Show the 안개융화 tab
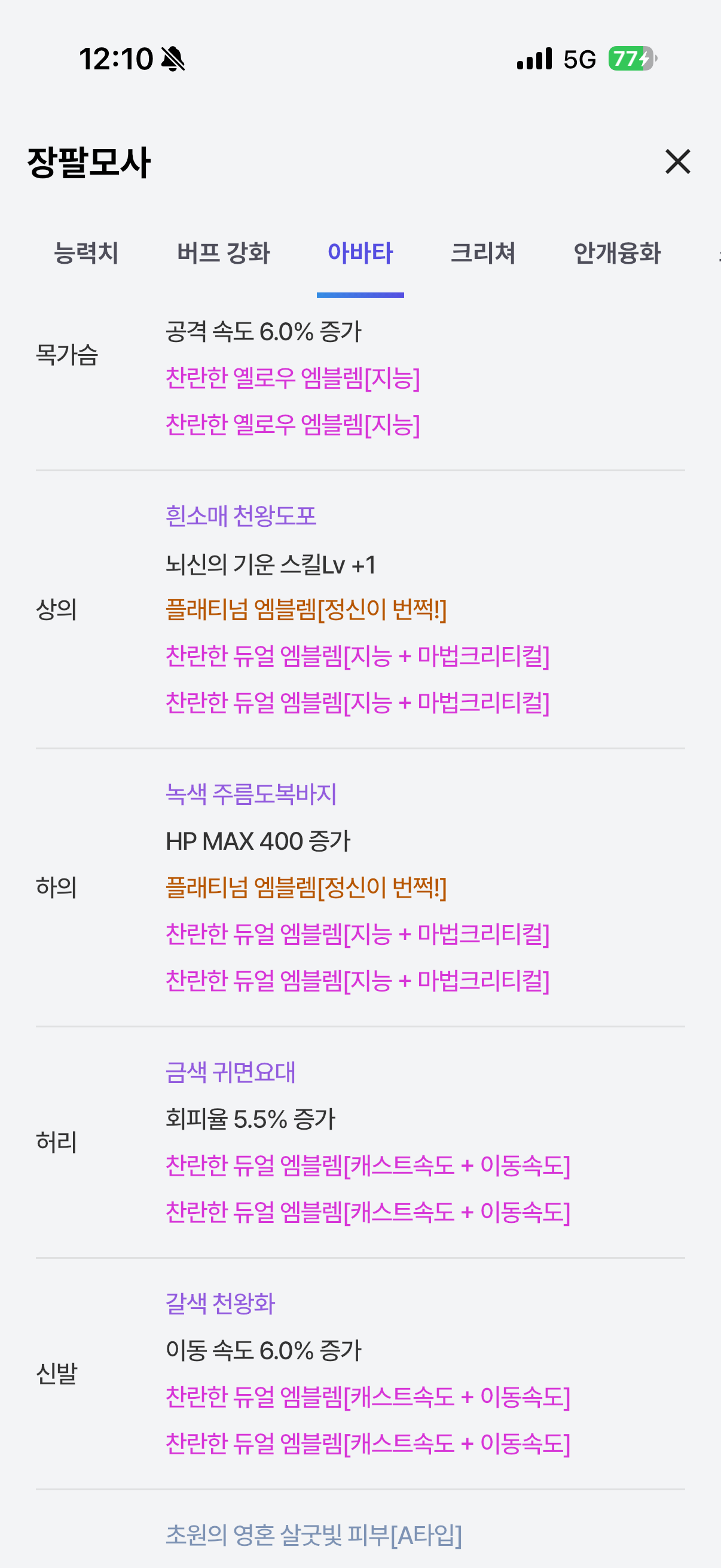Viewport: 721px width, 1568px height. [x=617, y=253]
